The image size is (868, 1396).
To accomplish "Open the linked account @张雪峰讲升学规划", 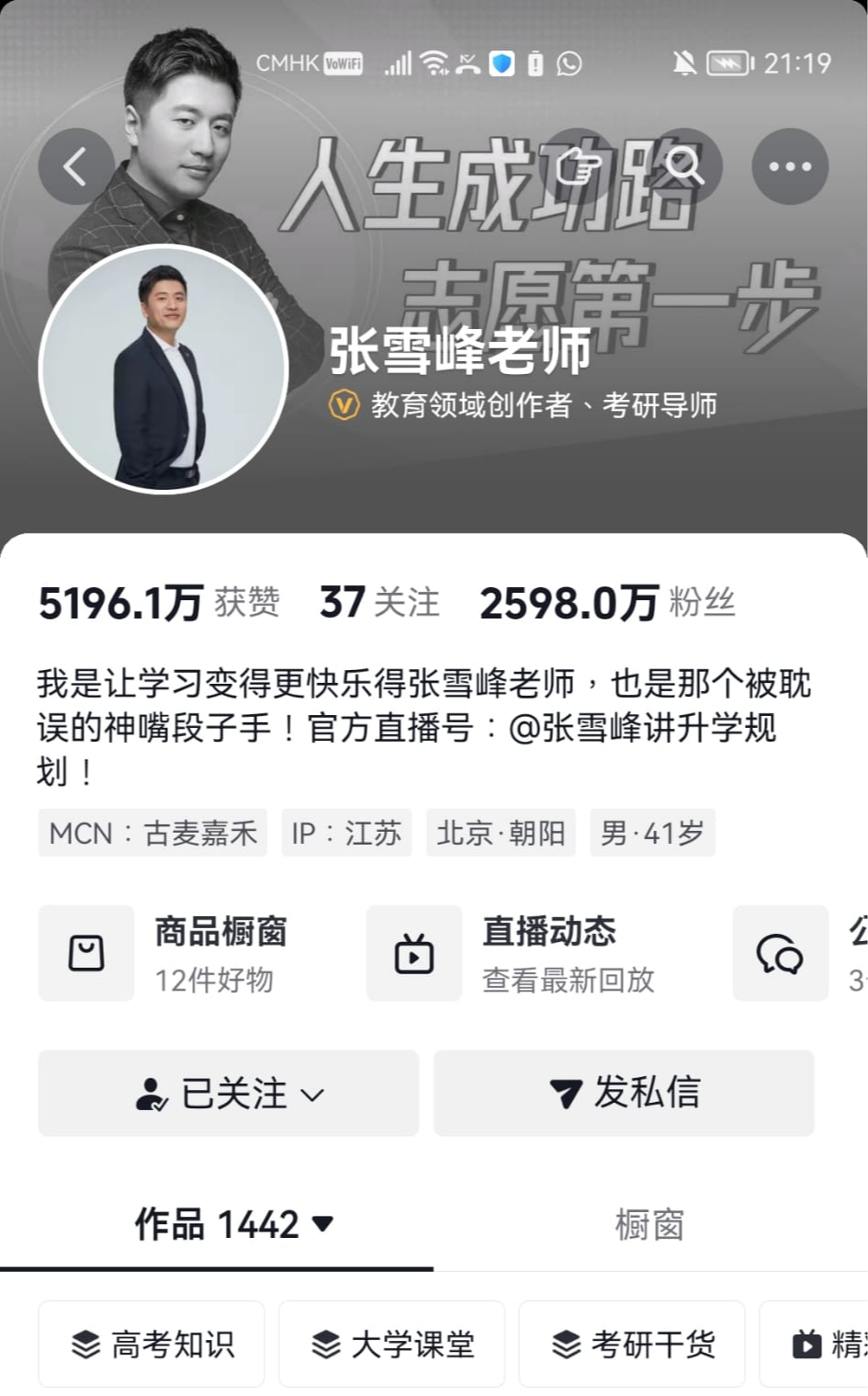I will pos(643,728).
